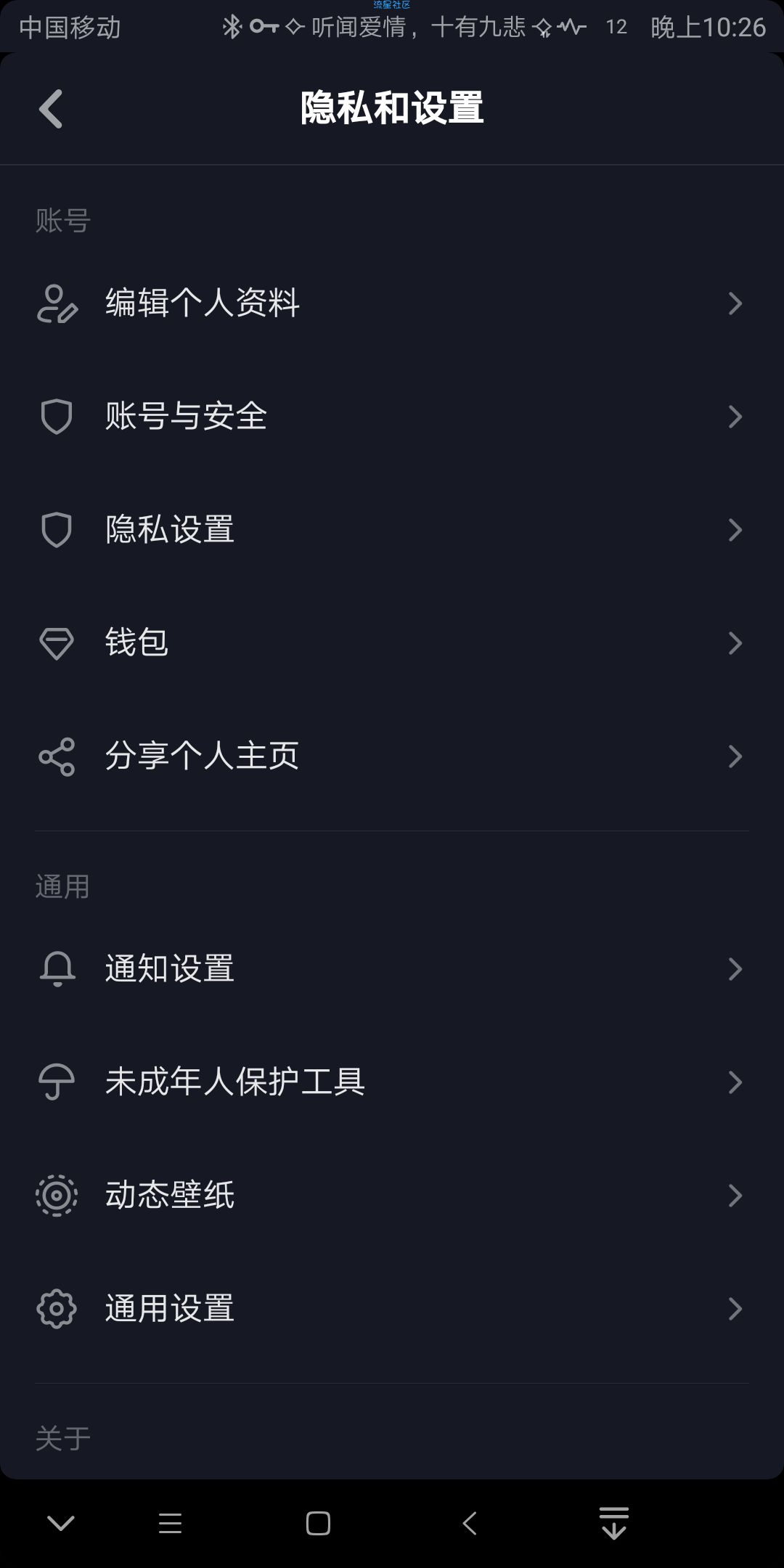The height and width of the screenshot is (1568, 784).
Task: Open 钱包
Action: point(392,643)
